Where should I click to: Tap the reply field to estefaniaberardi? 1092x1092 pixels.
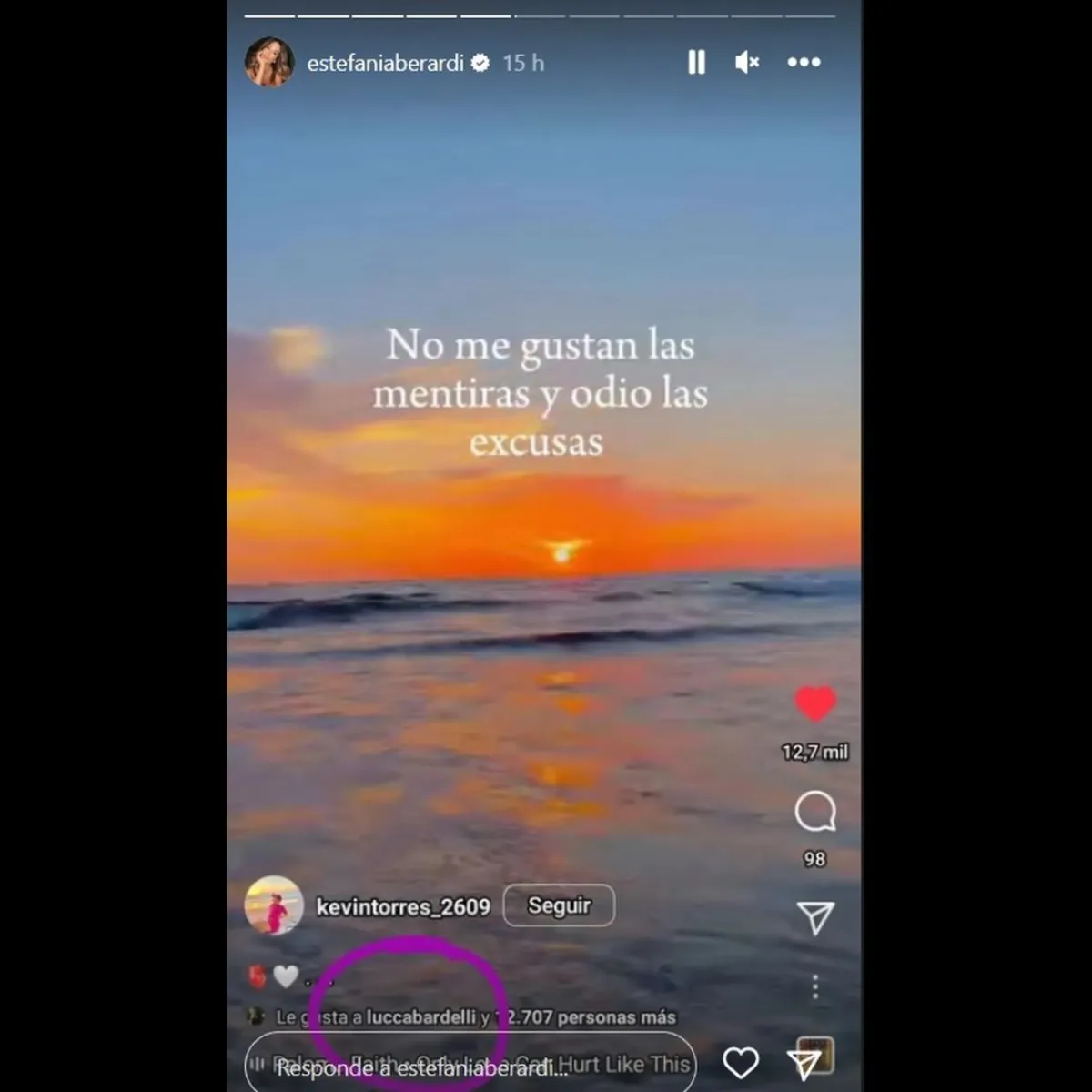(x=470, y=1065)
